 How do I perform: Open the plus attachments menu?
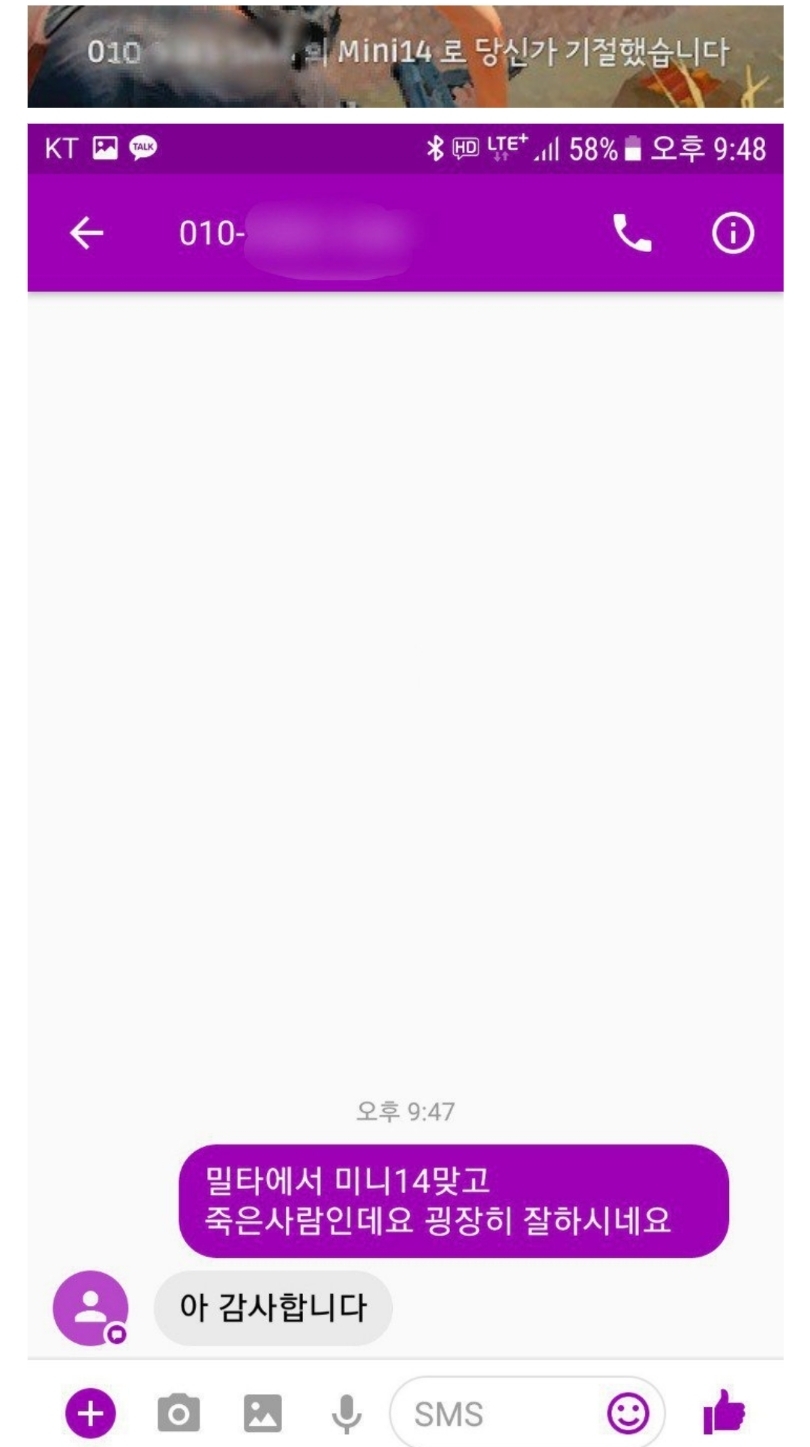91,1413
